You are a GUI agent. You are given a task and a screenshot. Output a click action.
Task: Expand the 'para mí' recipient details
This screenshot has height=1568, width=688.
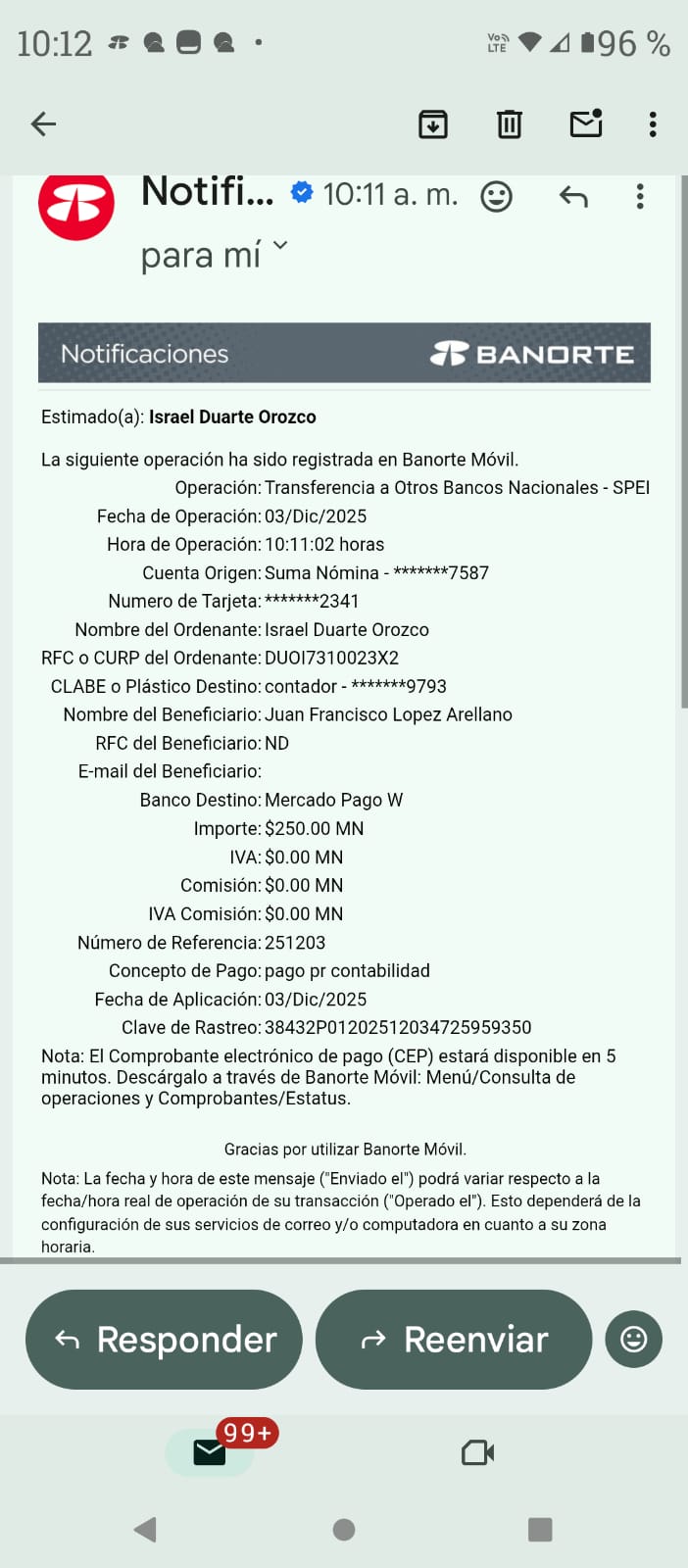[x=280, y=246]
